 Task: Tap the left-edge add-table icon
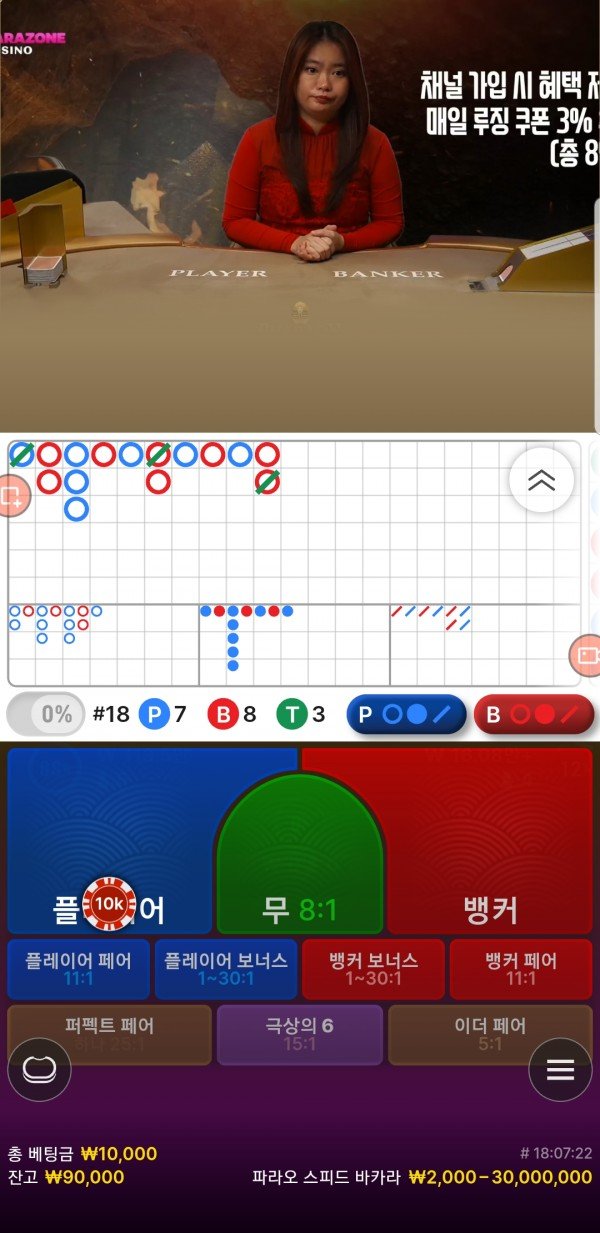coord(12,495)
